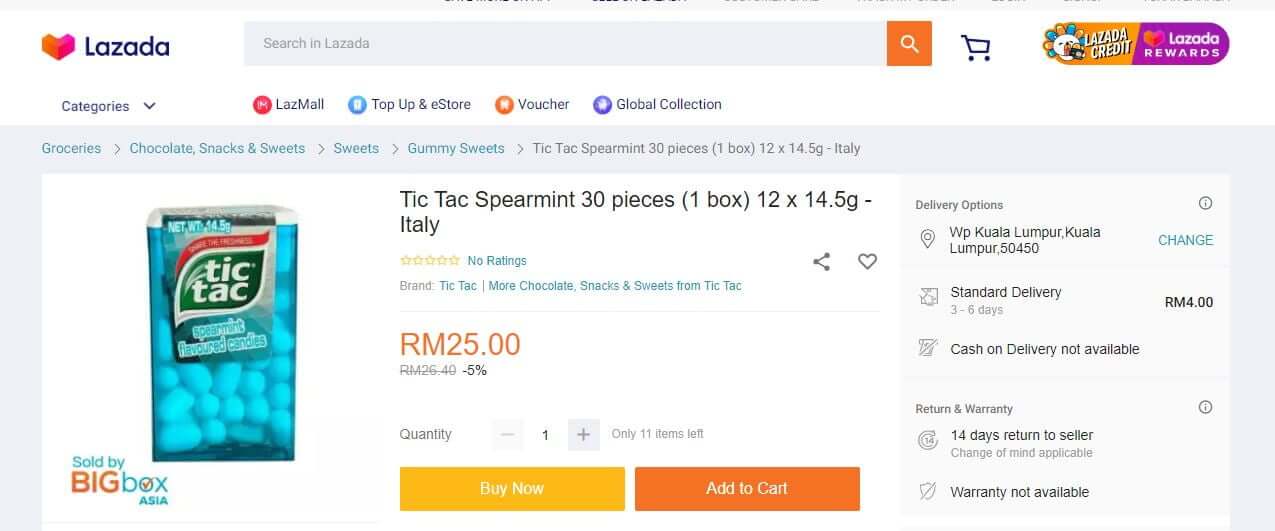
Task: Tap the orange search magnifier button
Action: (x=909, y=43)
